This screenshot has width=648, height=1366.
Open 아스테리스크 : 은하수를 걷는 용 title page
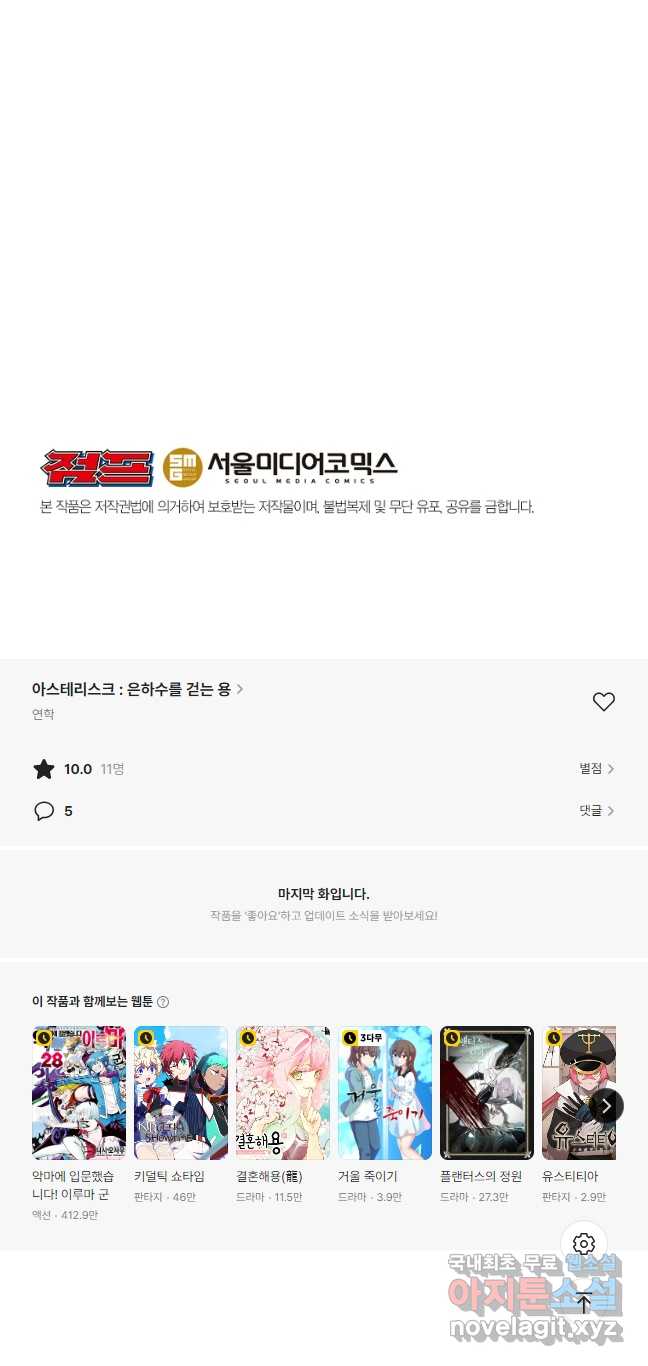coord(138,689)
